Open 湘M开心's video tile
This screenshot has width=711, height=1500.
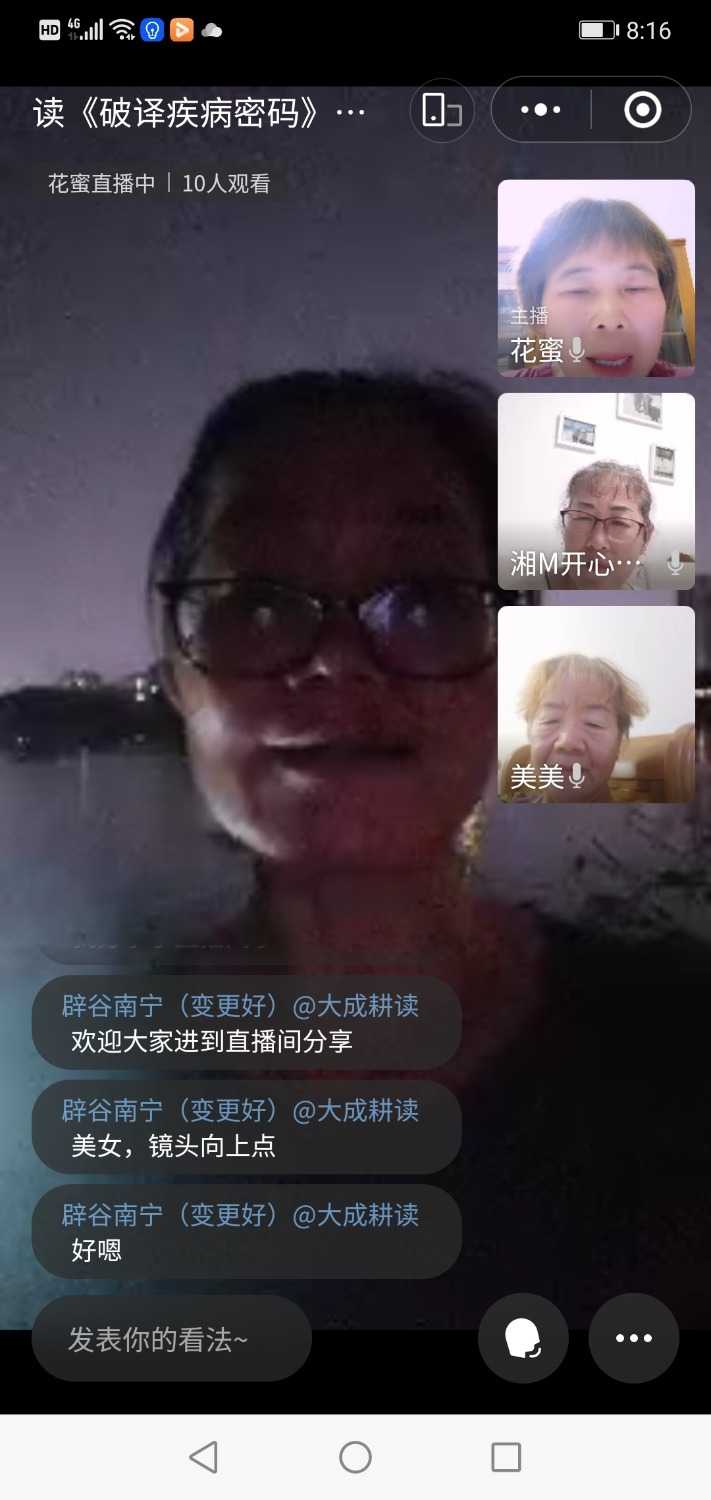596,491
